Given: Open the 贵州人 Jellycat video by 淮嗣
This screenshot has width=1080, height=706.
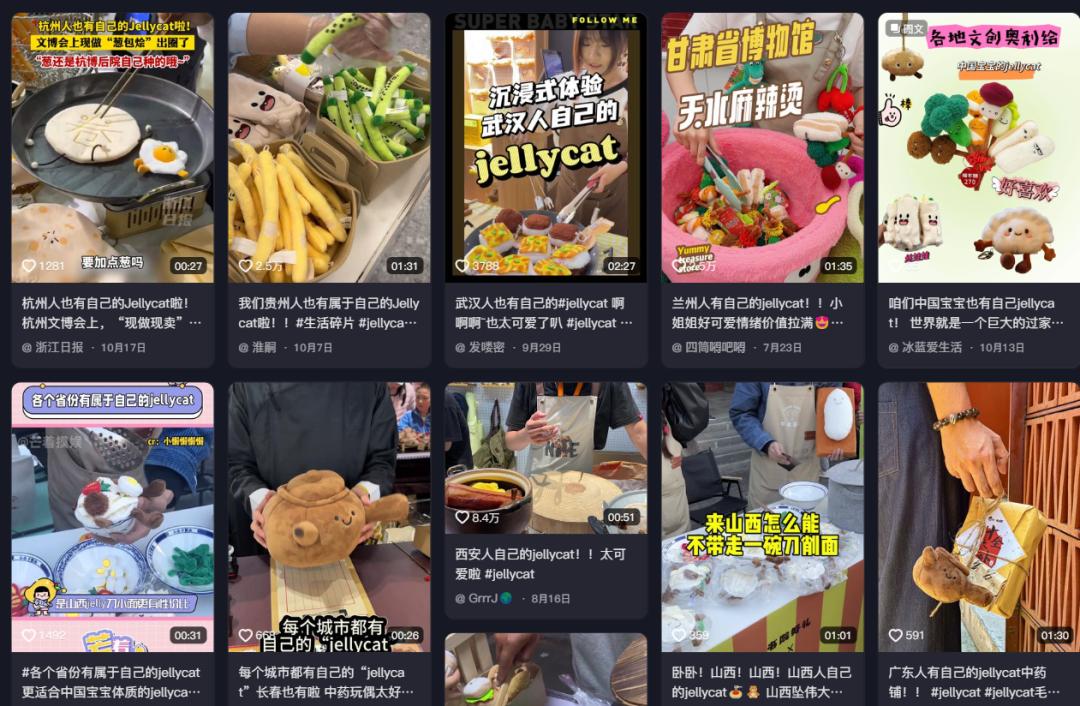Looking at the screenshot, I should [329, 148].
